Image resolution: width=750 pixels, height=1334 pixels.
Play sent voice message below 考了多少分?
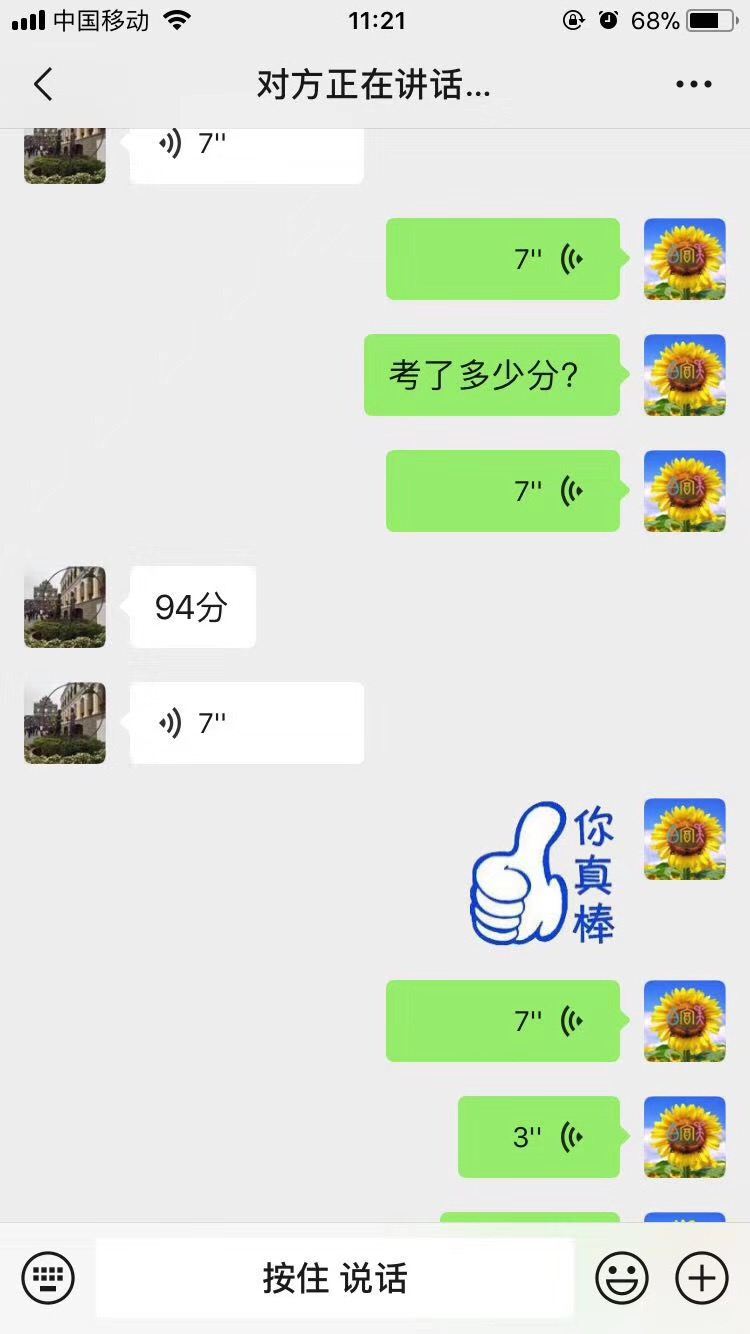503,491
